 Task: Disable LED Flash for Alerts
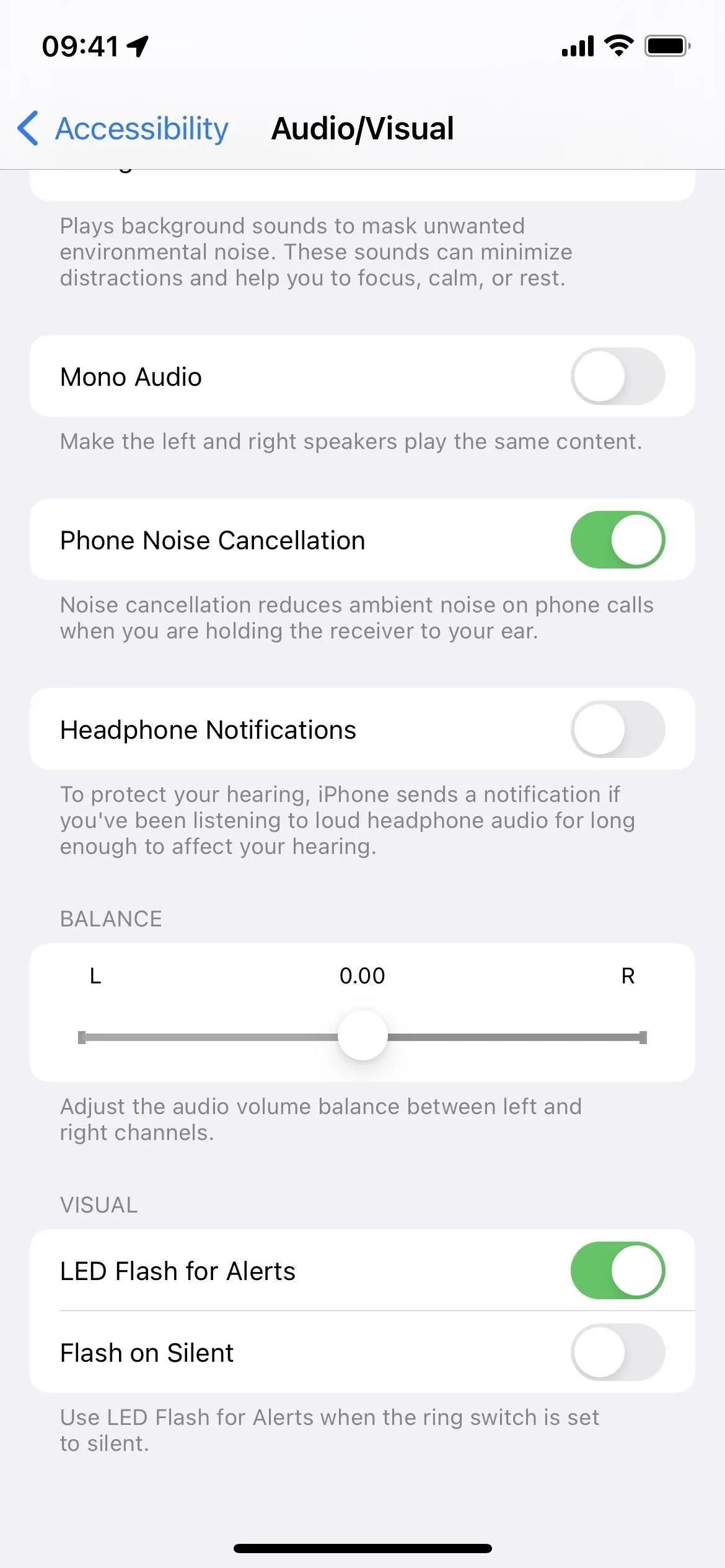(x=618, y=1270)
